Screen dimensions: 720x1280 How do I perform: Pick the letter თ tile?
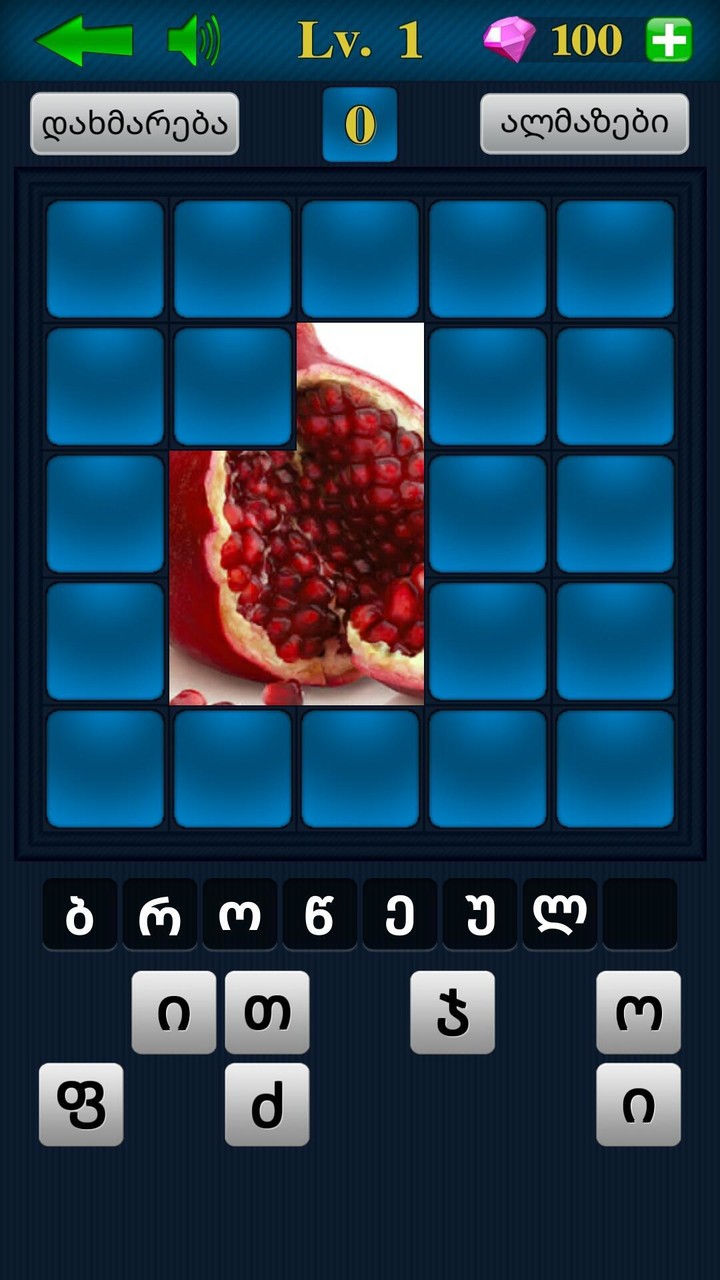(267, 1012)
